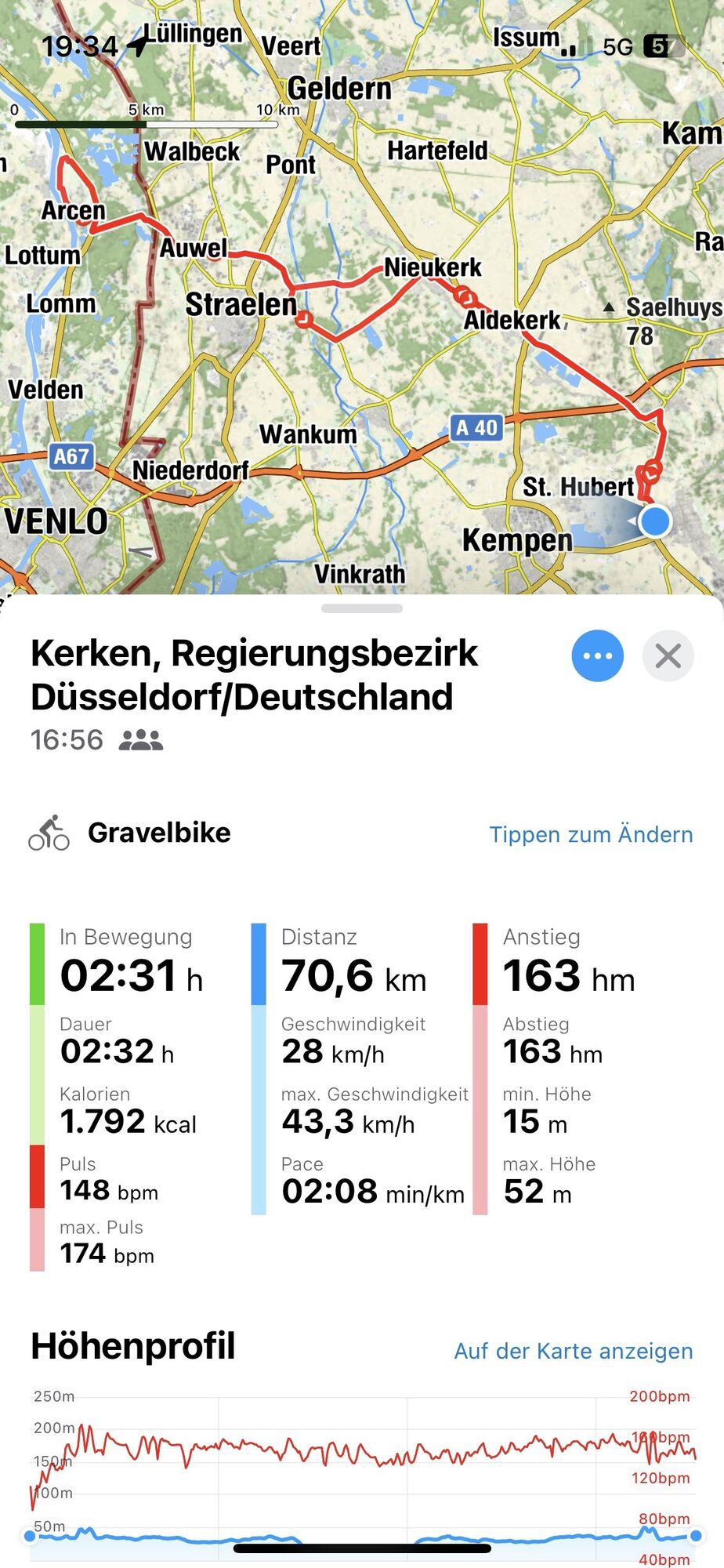Tap 'Tippen zum Ändern' to change activity type
Viewport: 724px width, 1568px height.
pos(591,834)
